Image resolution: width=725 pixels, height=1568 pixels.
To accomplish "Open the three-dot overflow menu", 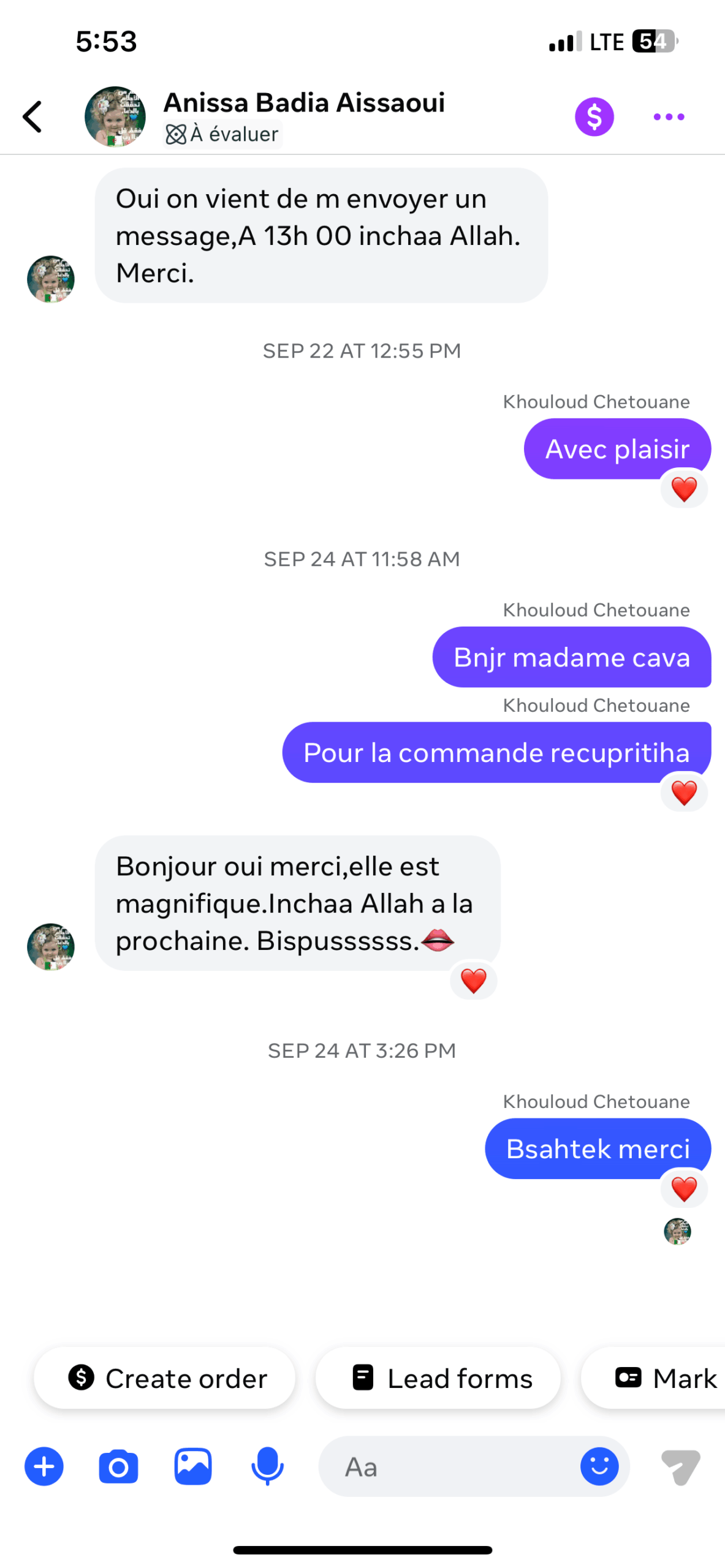I will click(x=669, y=116).
